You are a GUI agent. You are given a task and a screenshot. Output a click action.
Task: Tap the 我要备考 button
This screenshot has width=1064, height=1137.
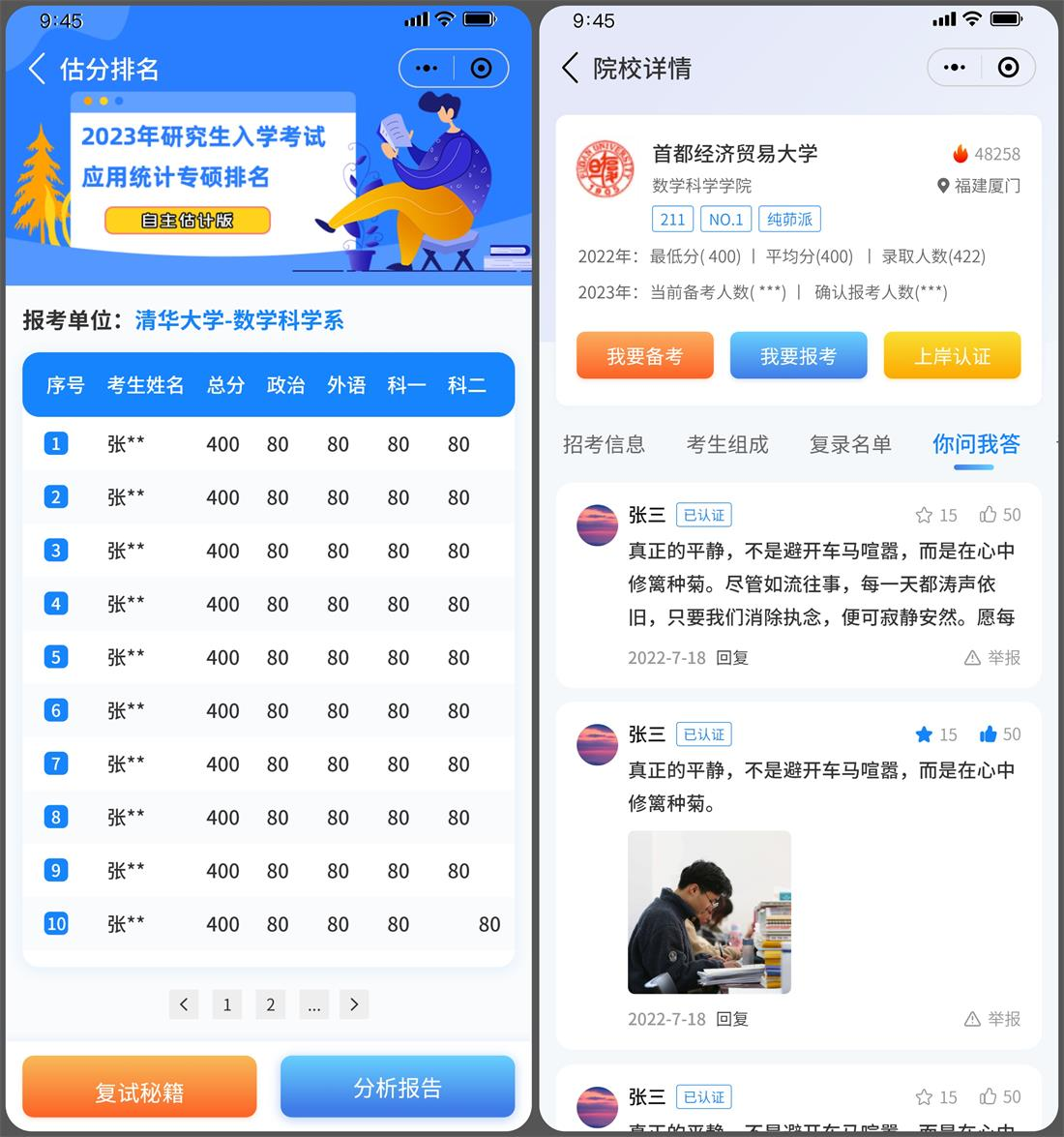pos(644,356)
